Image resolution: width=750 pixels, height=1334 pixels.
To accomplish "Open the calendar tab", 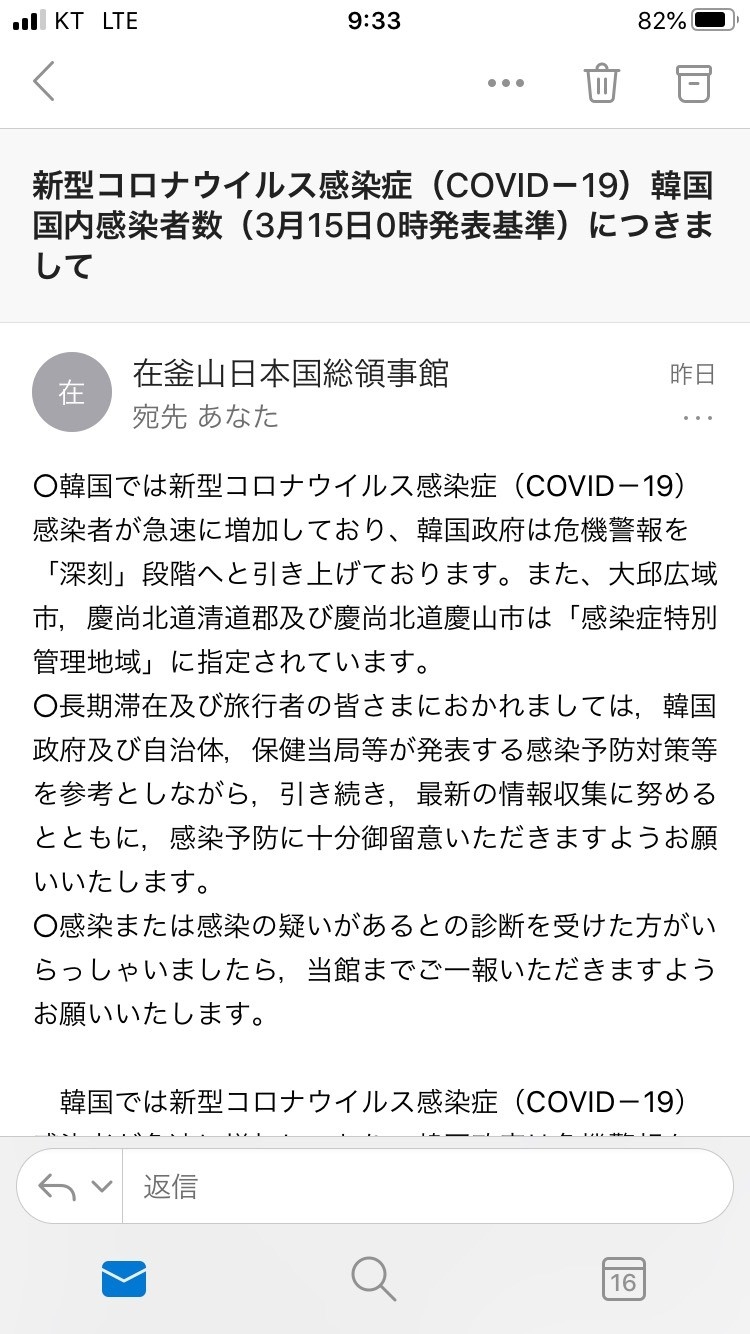I will pos(624,1279).
